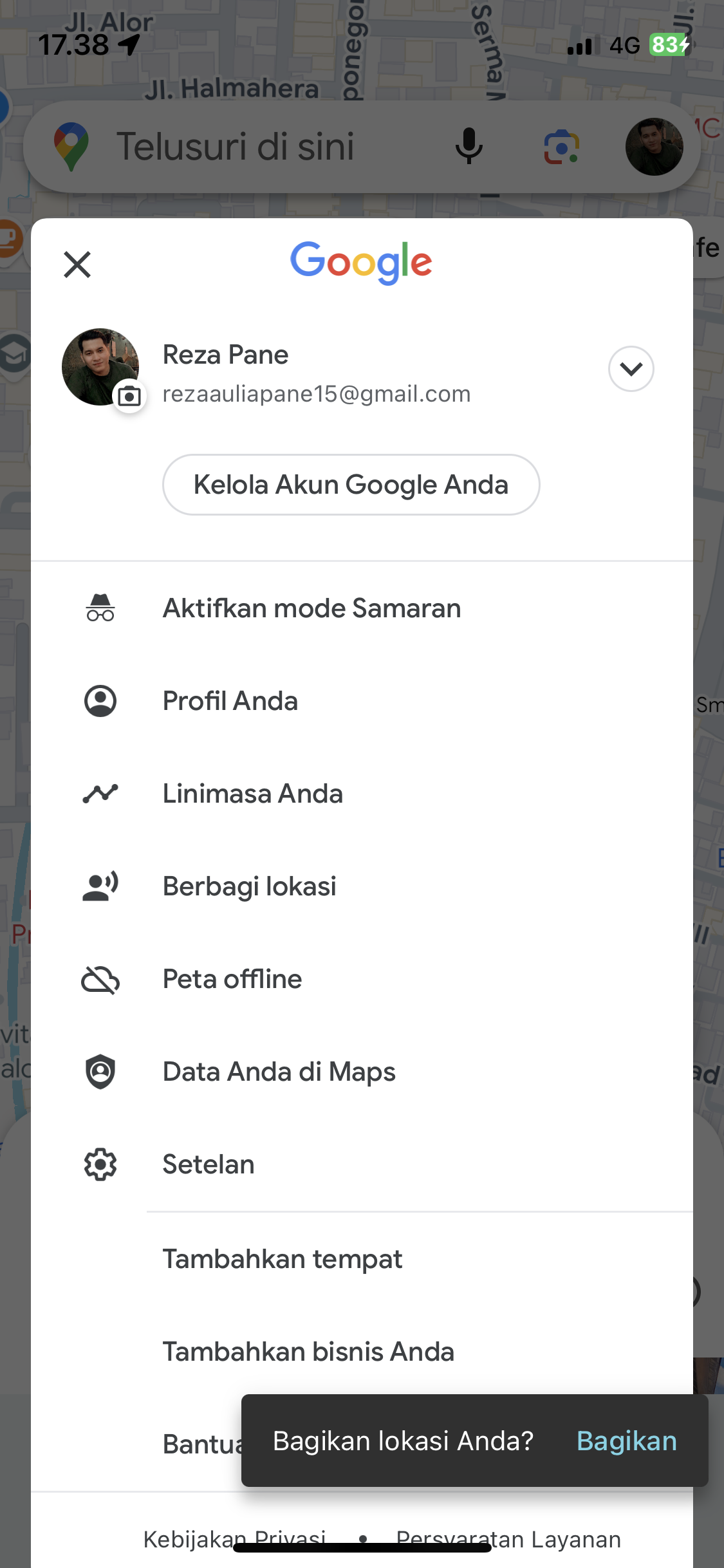Image resolution: width=724 pixels, height=1568 pixels.
Task: View Data Anda di Maps
Action: point(362,1072)
